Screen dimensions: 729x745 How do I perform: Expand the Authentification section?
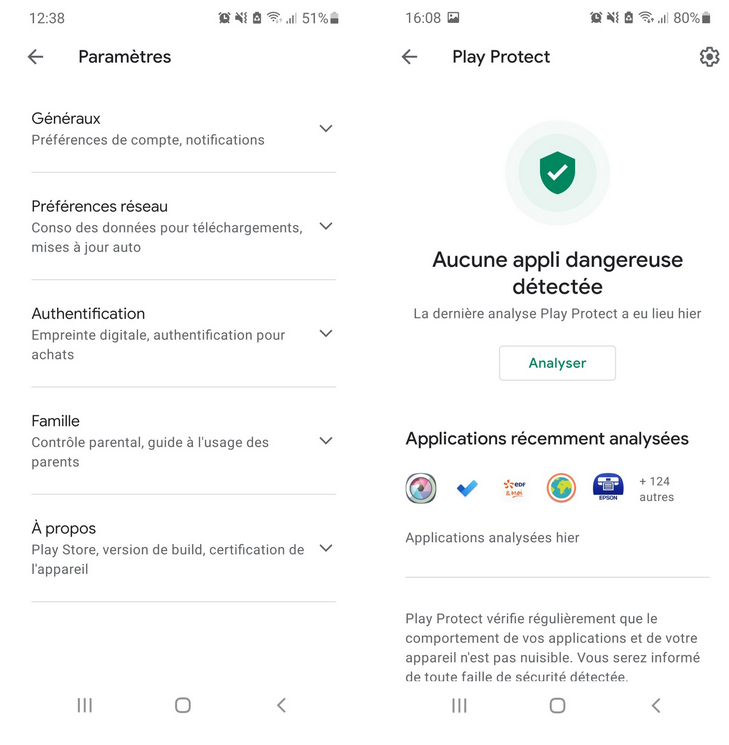point(325,333)
